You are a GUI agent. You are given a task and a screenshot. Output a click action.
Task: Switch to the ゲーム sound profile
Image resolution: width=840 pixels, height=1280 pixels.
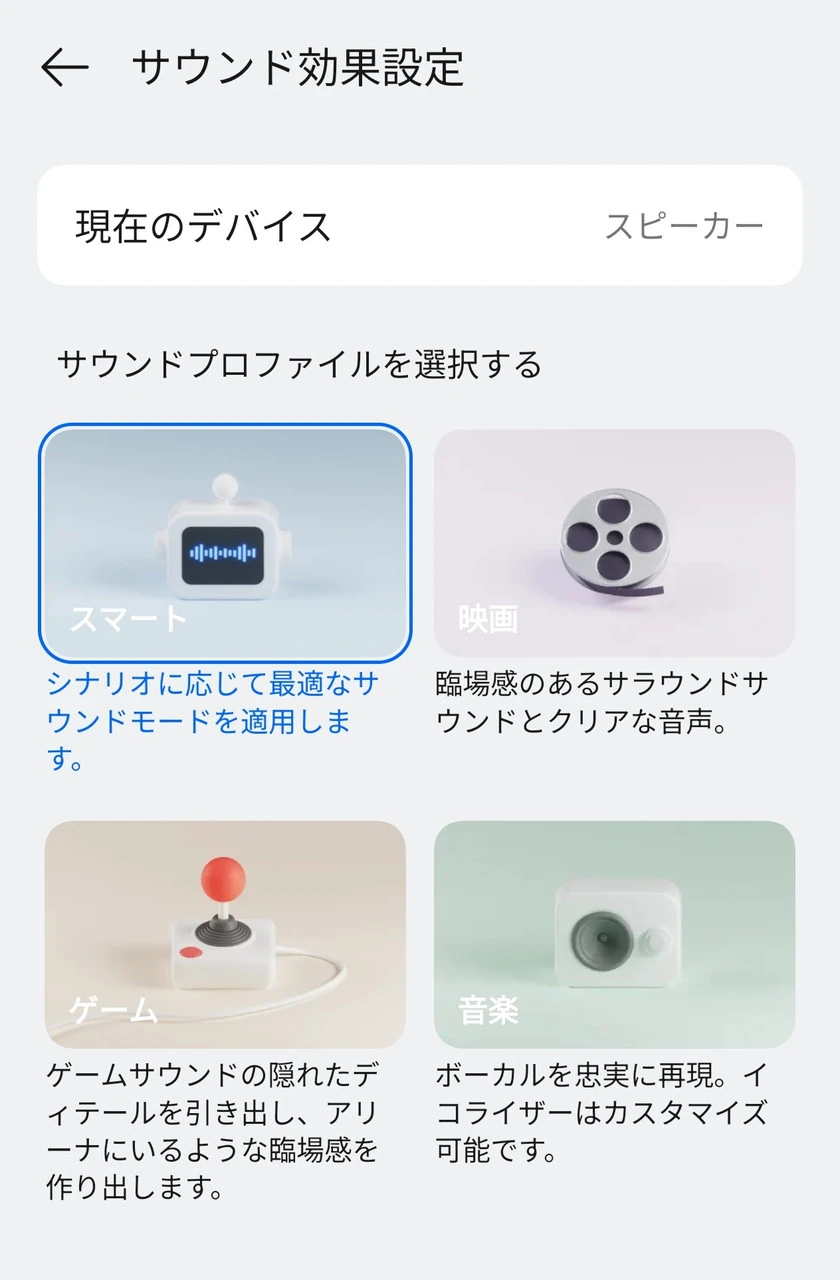pyautogui.click(x=225, y=934)
